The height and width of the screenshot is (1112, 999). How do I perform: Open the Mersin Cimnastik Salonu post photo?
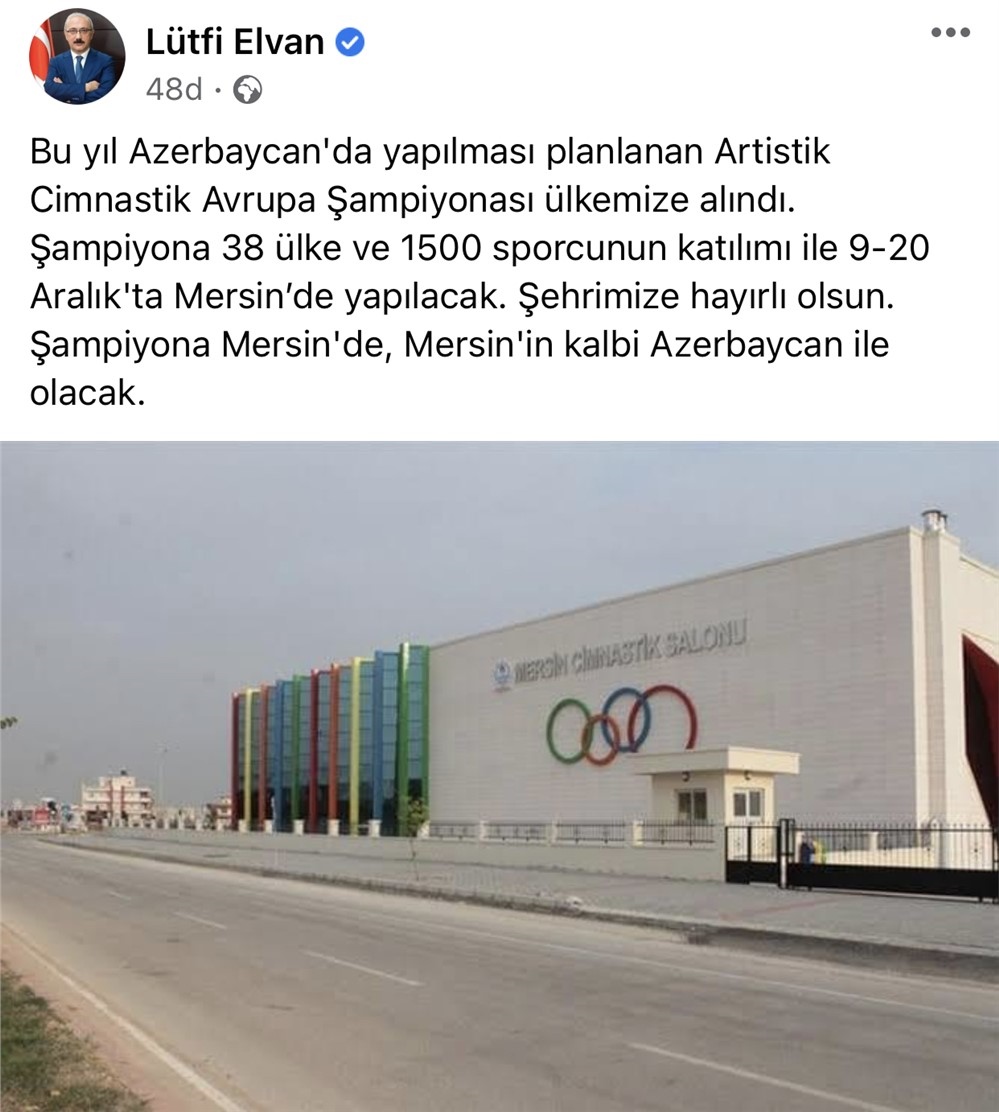click(x=499, y=776)
